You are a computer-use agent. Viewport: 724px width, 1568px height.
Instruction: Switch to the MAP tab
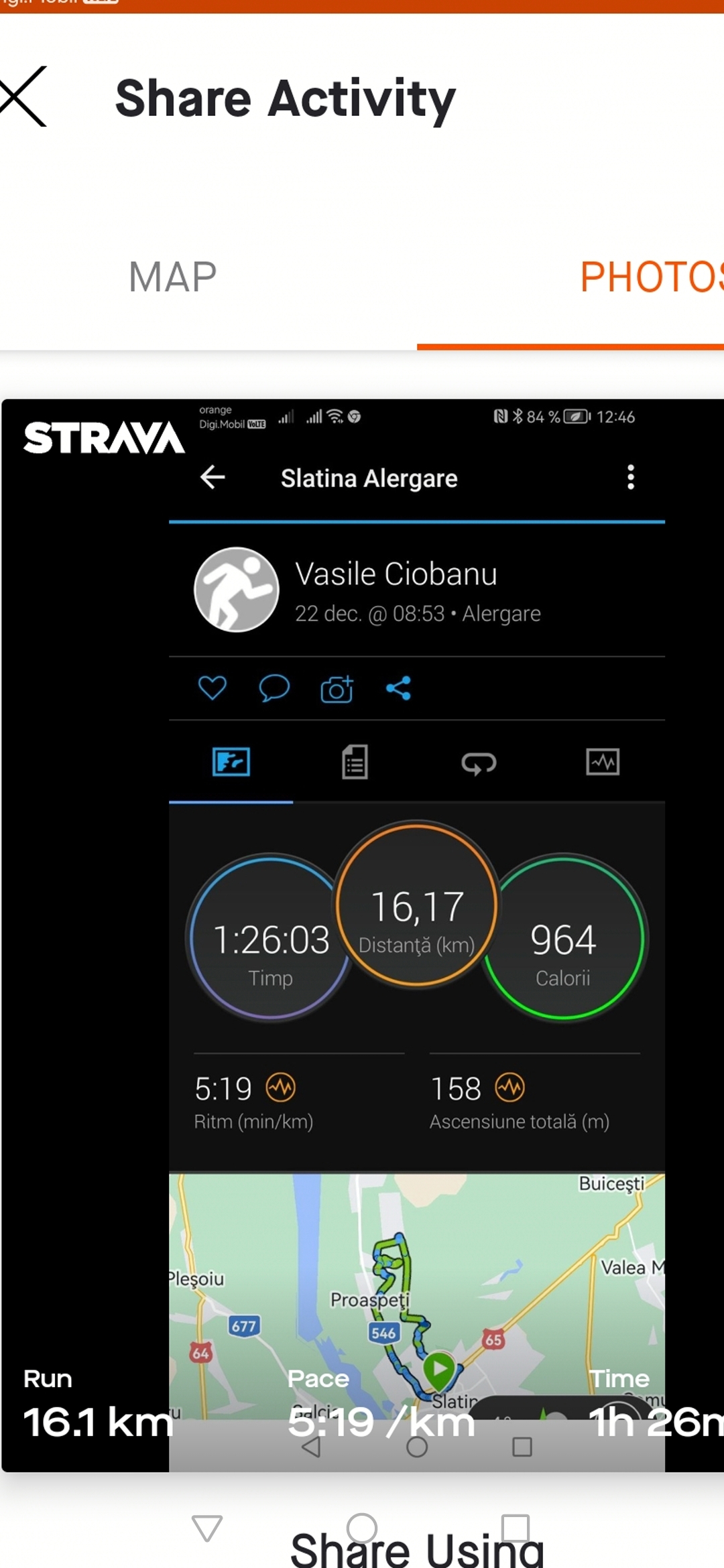[172, 277]
